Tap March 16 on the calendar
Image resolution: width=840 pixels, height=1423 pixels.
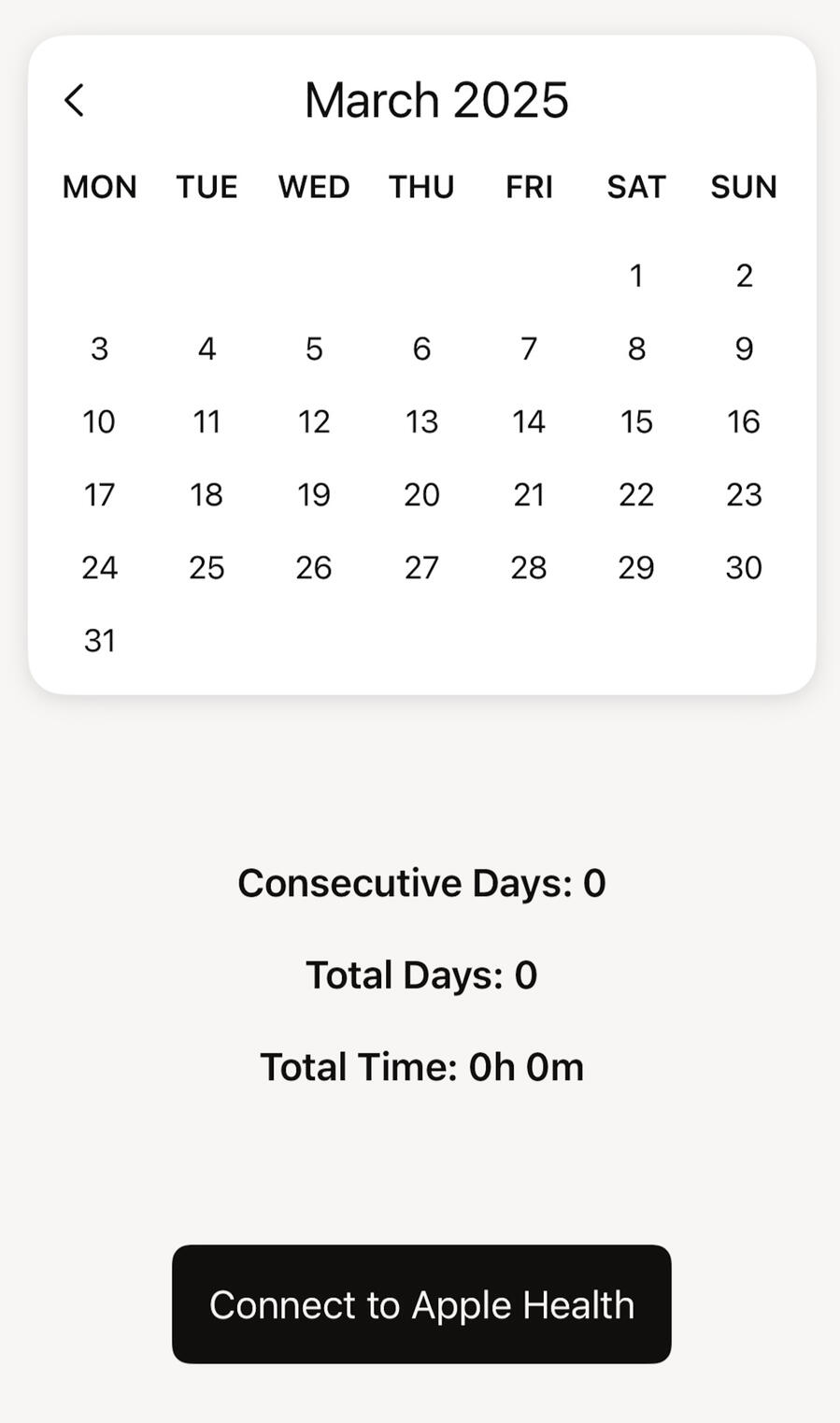[x=744, y=421]
